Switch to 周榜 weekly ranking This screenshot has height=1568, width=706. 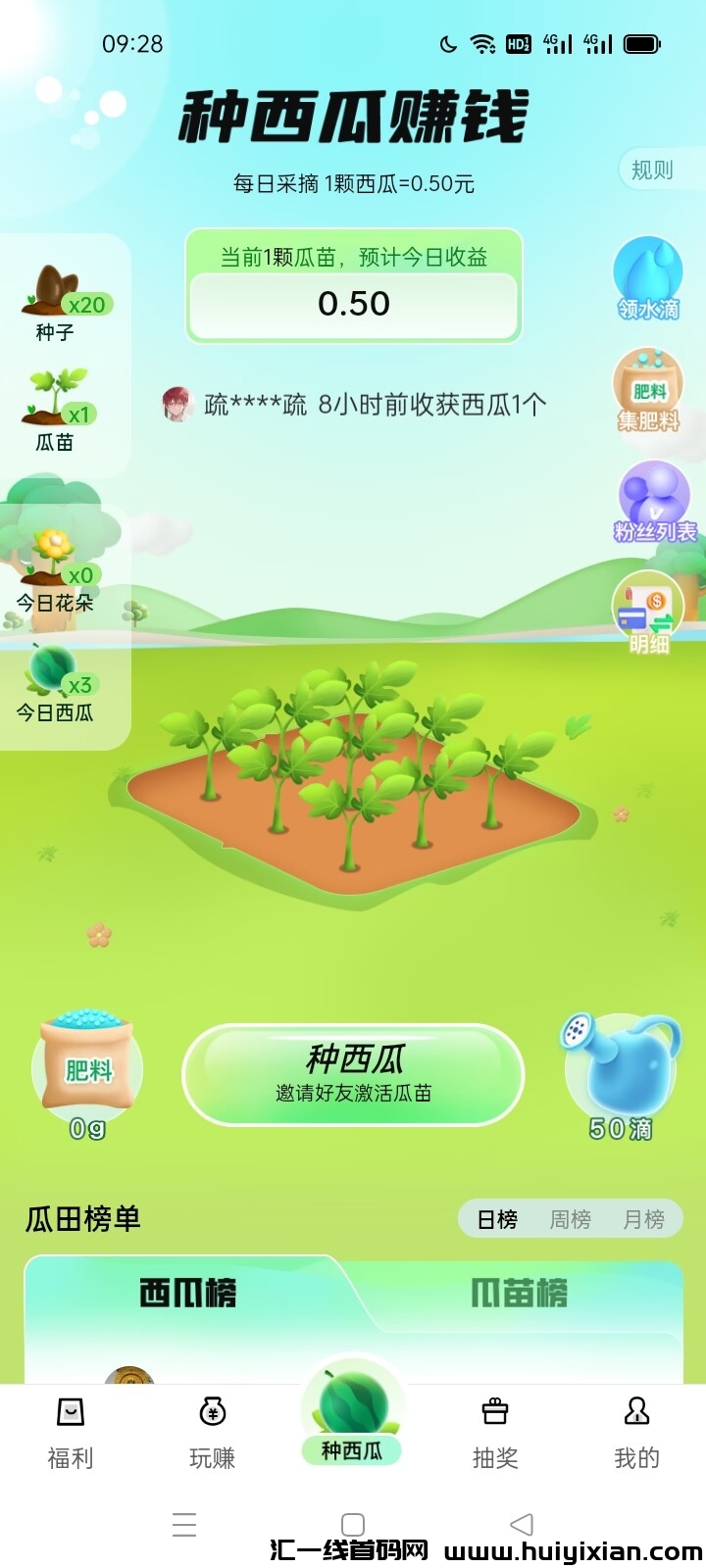point(570,1219)
